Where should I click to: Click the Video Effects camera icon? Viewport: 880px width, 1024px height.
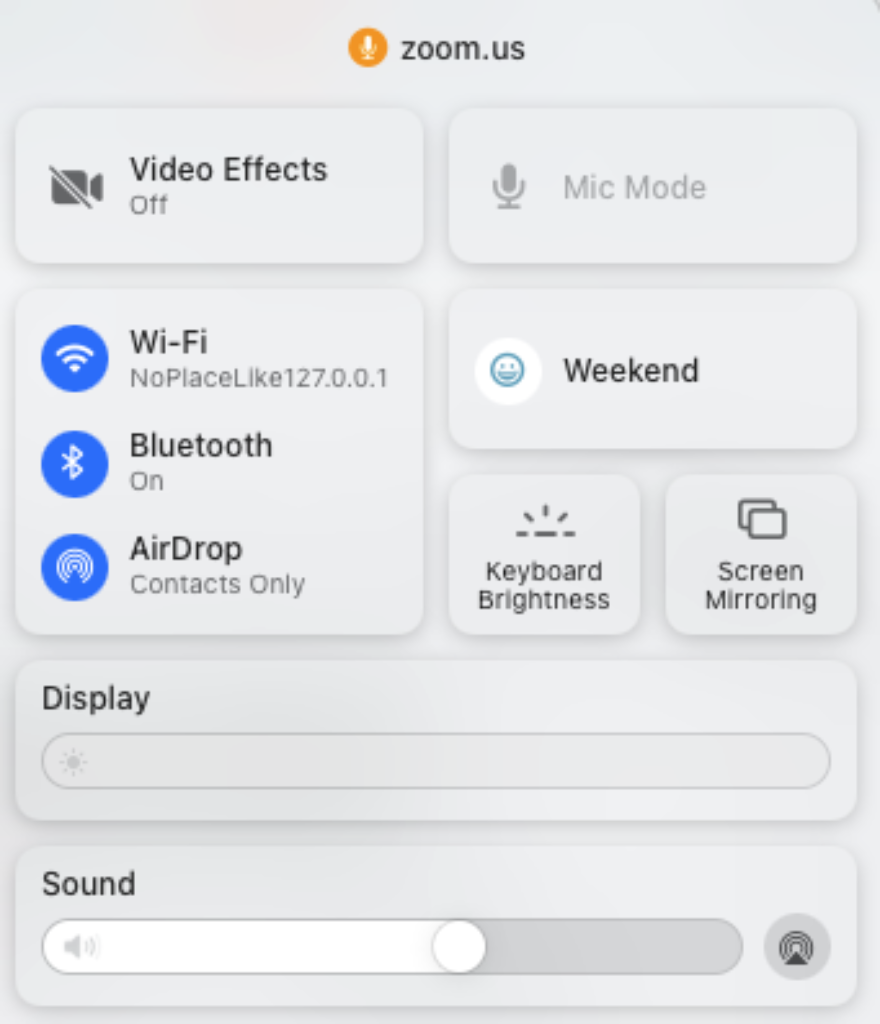pyautogui.click(x=74, y=186)
